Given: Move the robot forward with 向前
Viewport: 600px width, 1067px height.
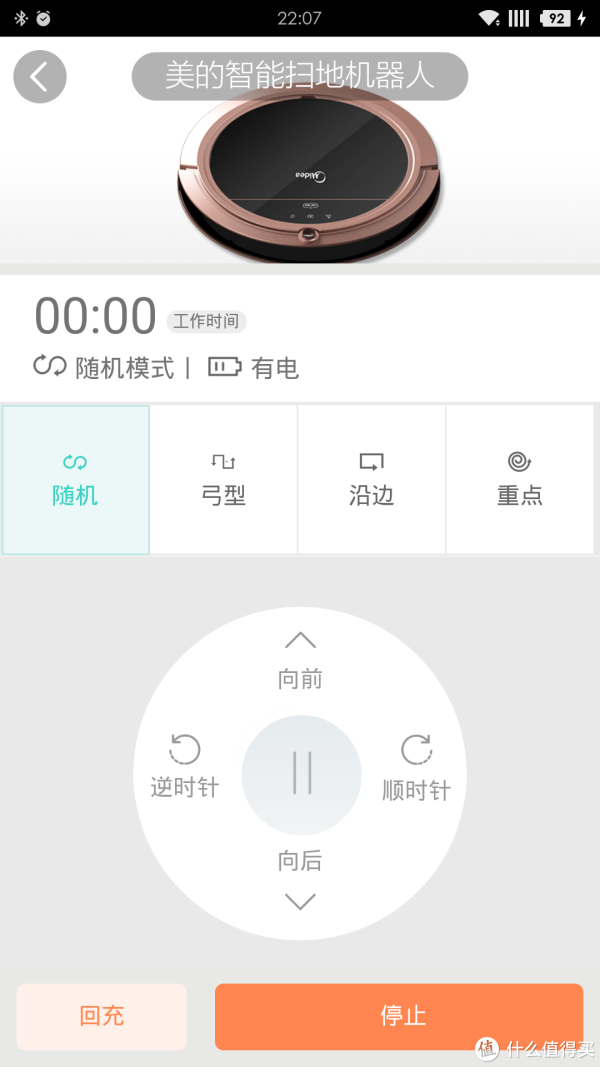Looking at the screenshot, I should coord(300,660).
